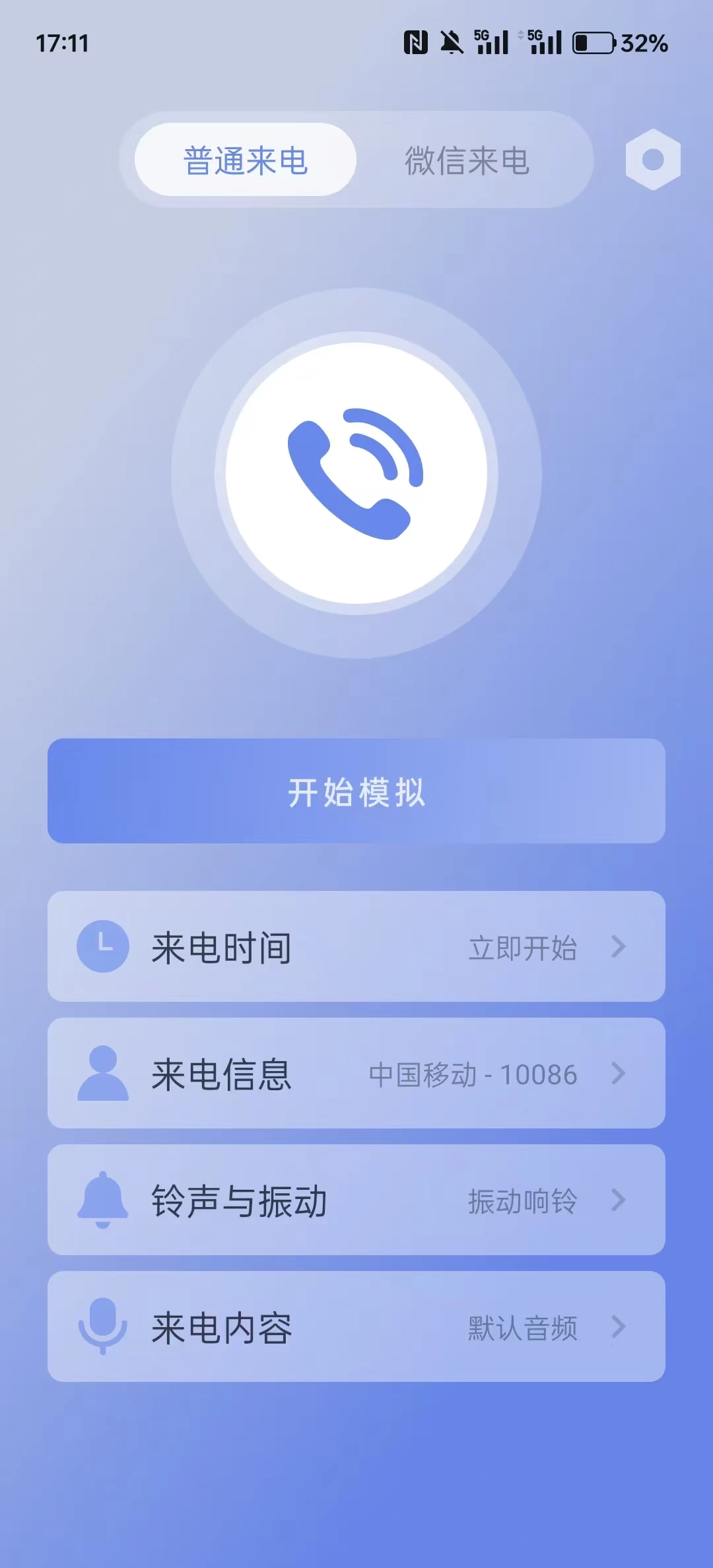Choose 来电内容 audio
The width and height of the screenshot is (713, 1568).
356,1326
